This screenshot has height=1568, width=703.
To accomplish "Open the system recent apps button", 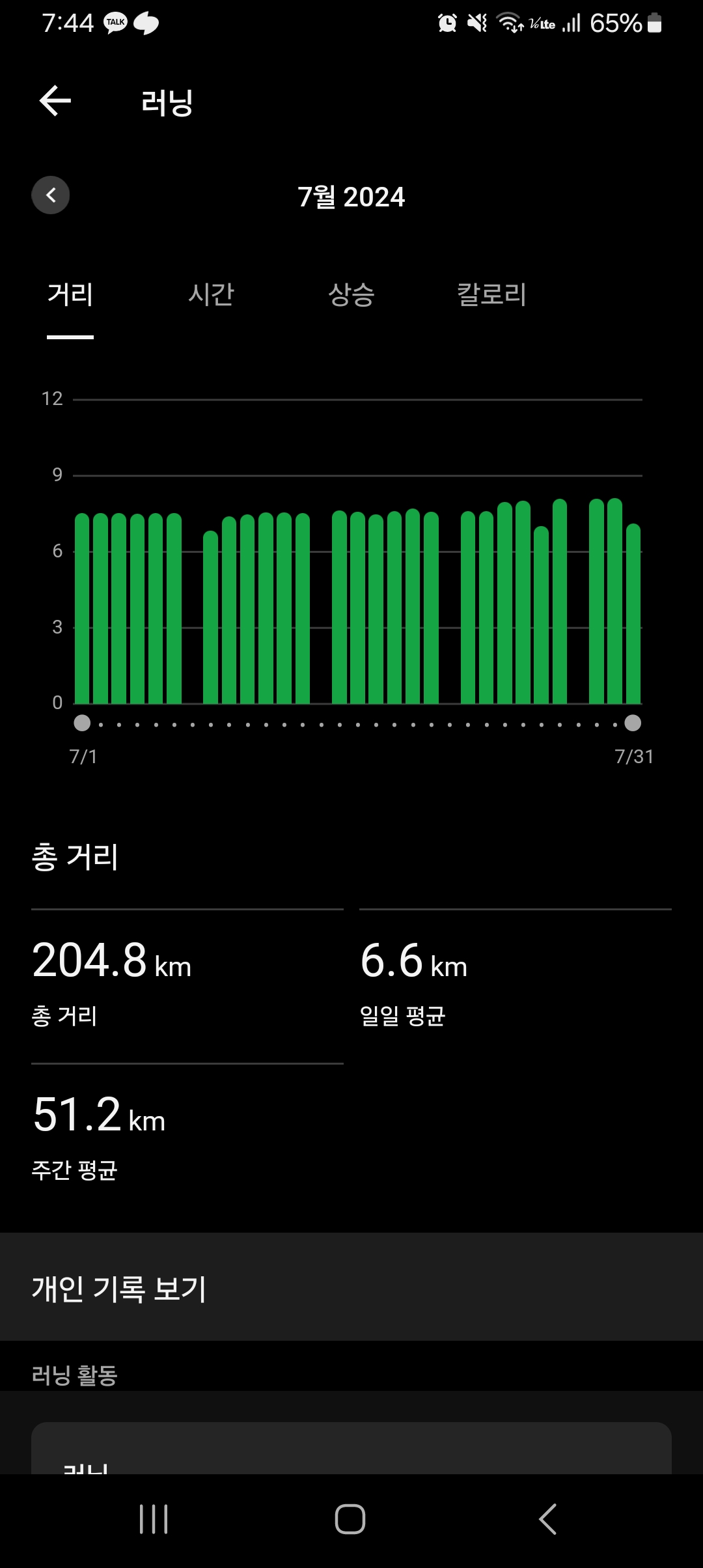I will coord(154,1519).
